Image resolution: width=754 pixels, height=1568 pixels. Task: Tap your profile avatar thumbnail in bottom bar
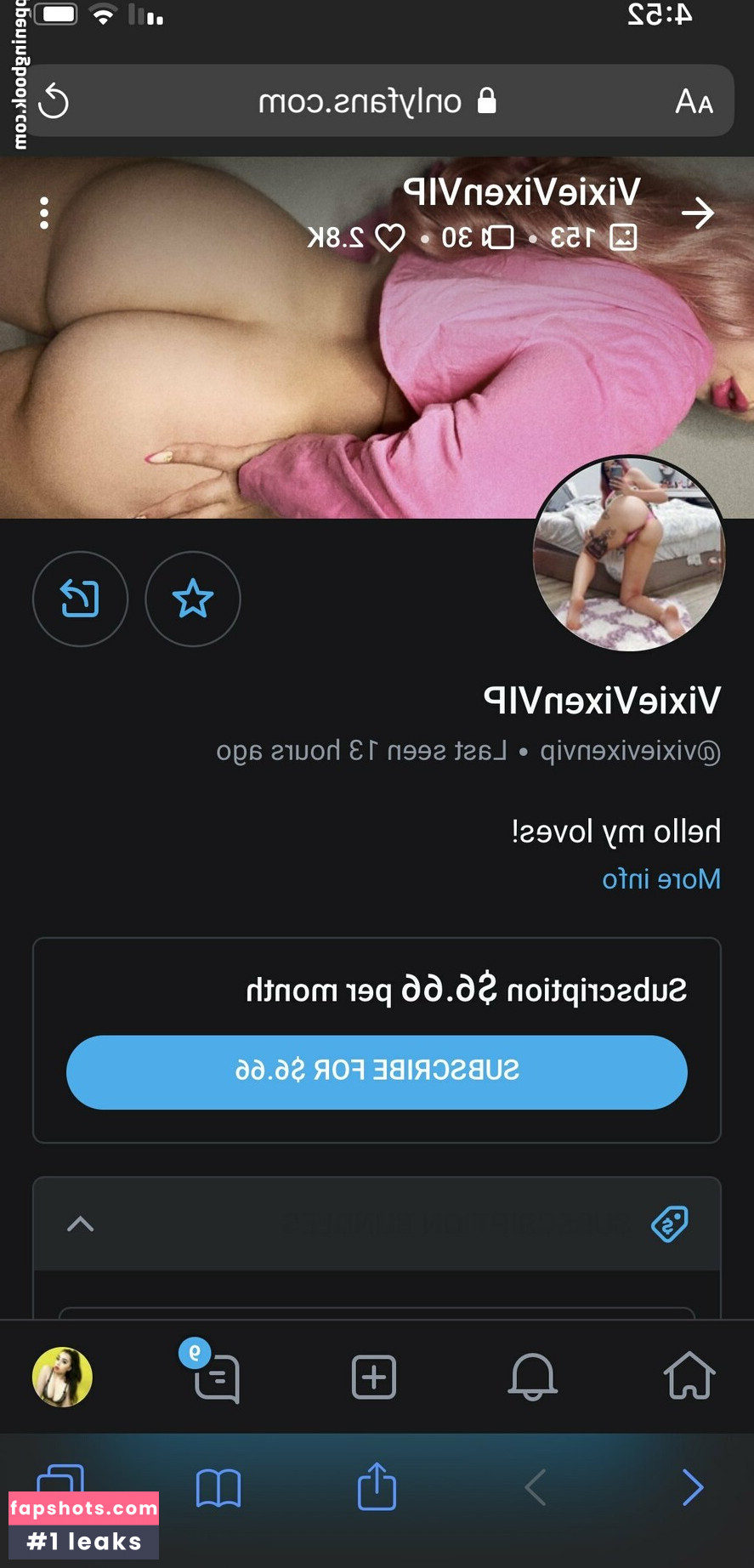62,1378
